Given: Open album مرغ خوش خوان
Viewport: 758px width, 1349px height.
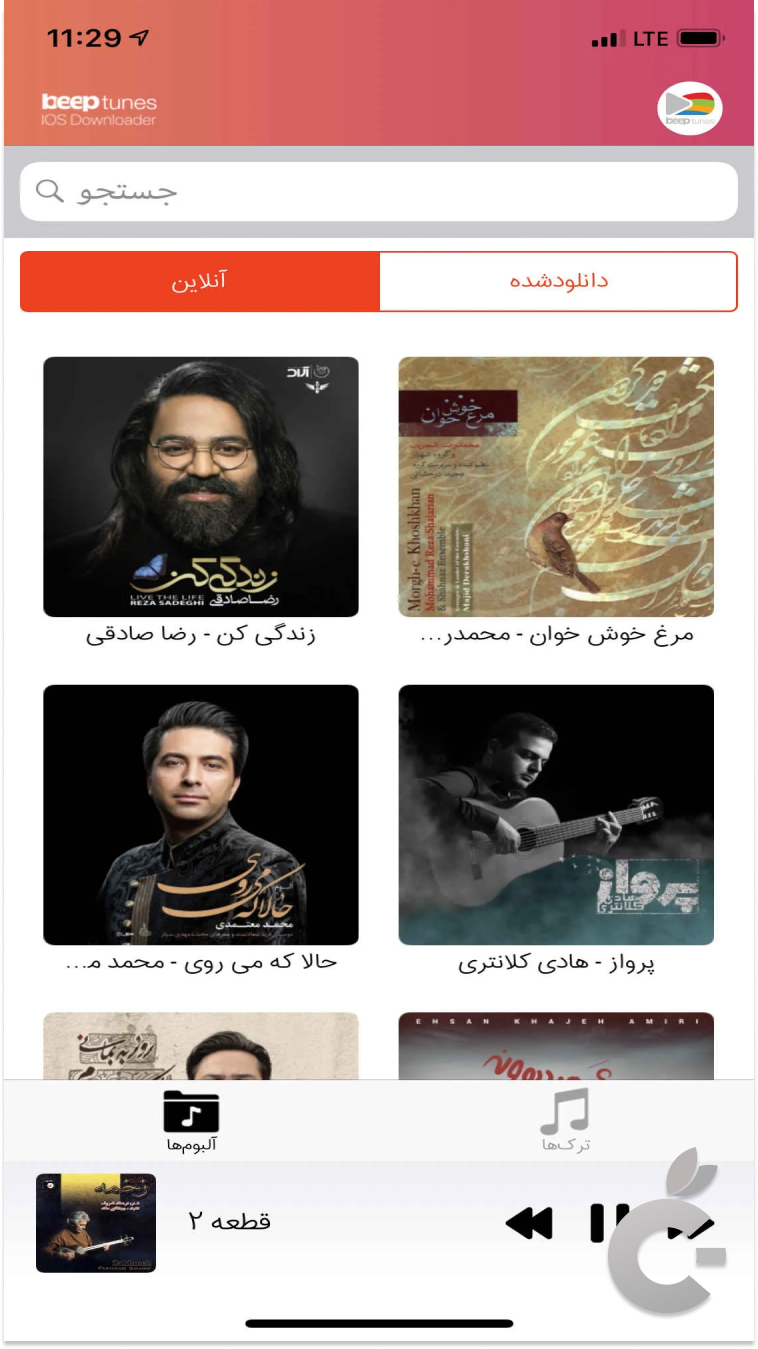Looking at the screenshot, I should click(556, 487).
